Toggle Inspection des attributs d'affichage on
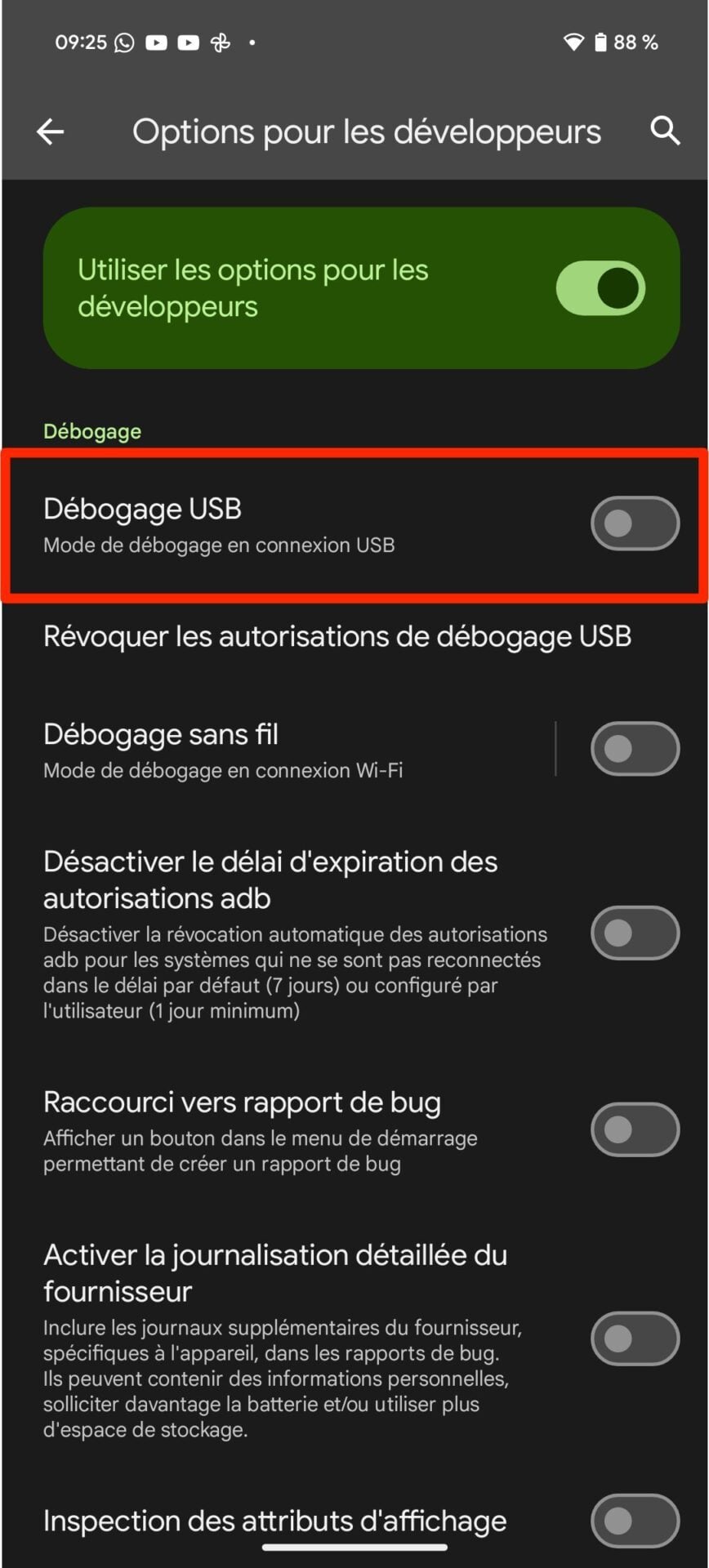 pyautogui.click(x=635, y=1521)
